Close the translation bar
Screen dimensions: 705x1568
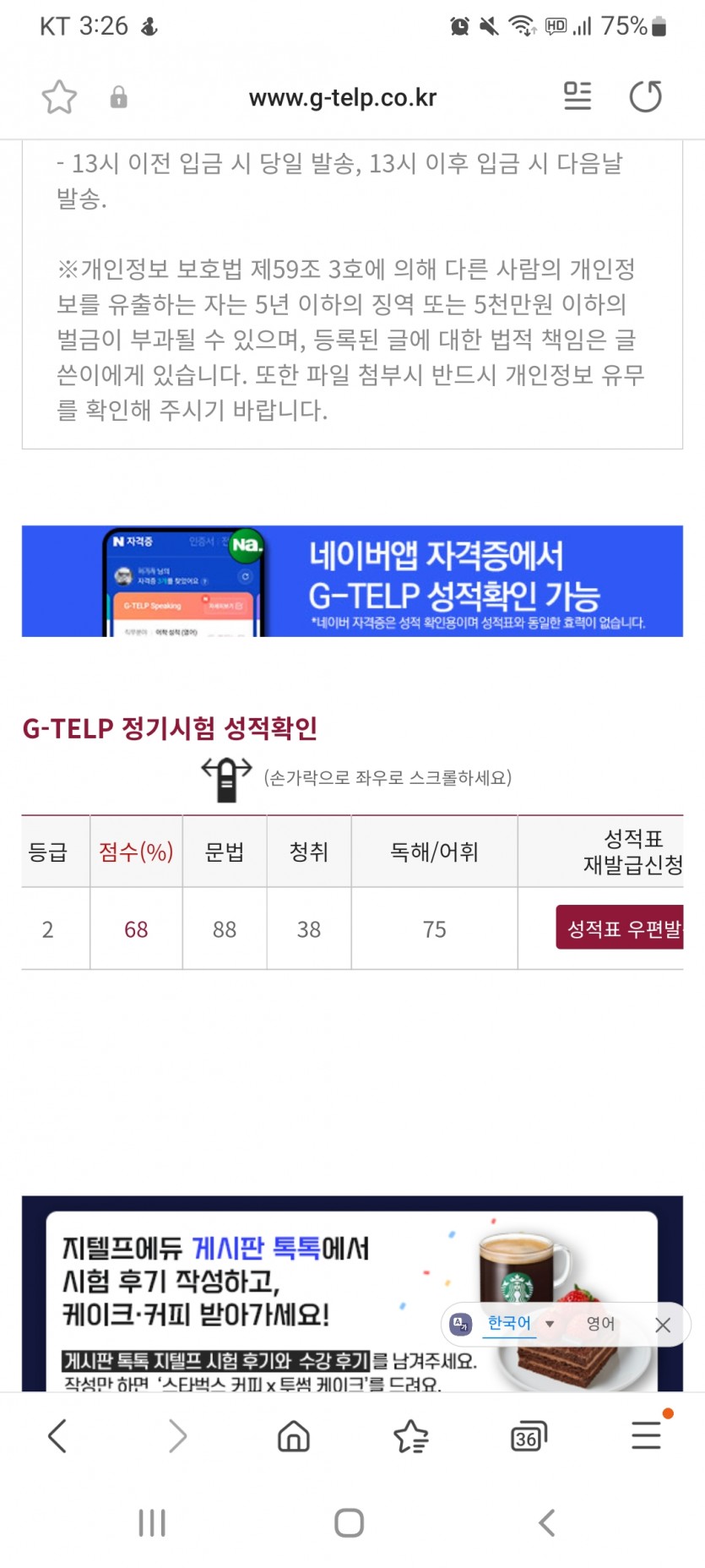click(663, 1325)
